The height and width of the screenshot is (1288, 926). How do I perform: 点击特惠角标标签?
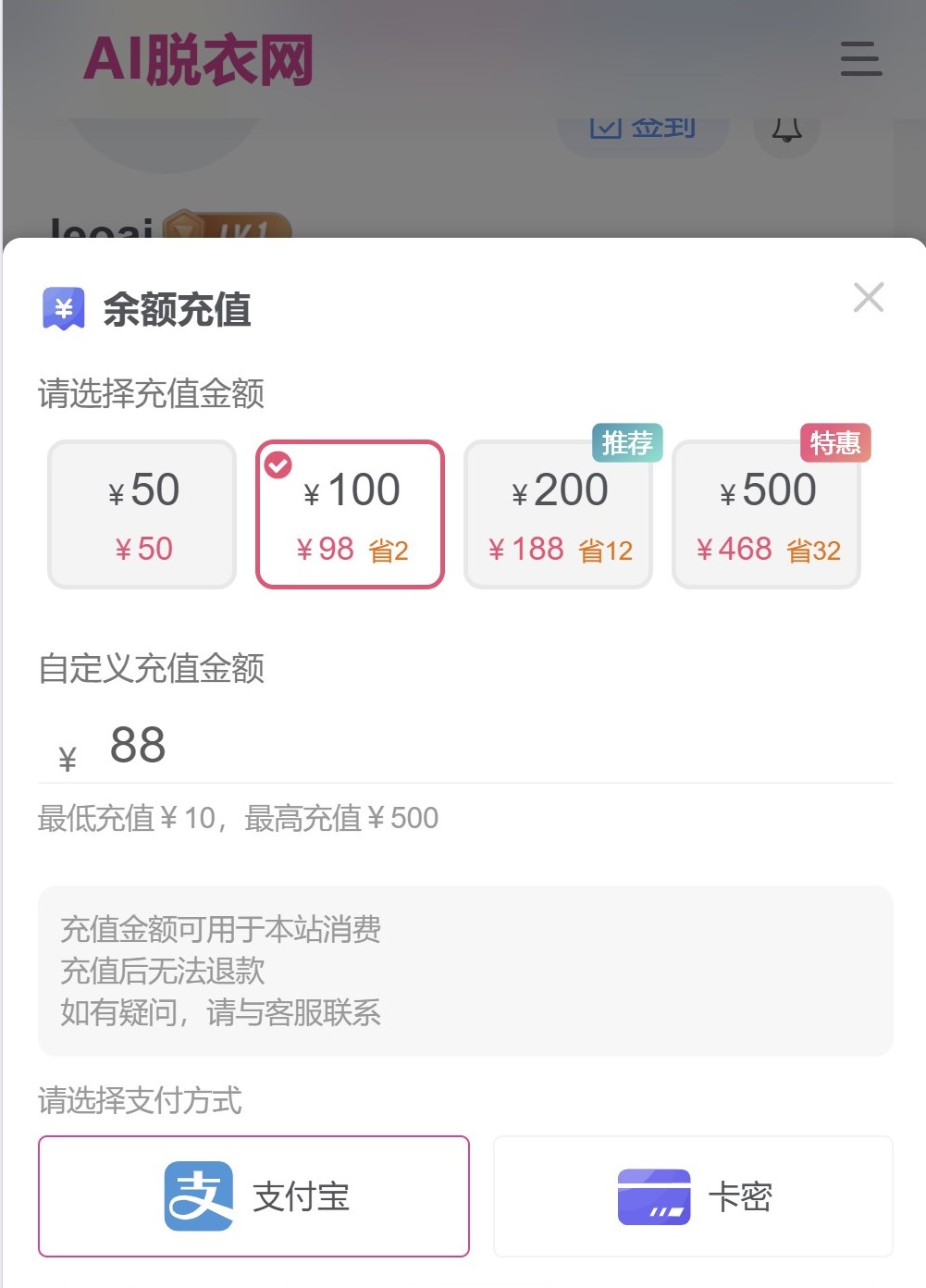click(x=836, y=443)
